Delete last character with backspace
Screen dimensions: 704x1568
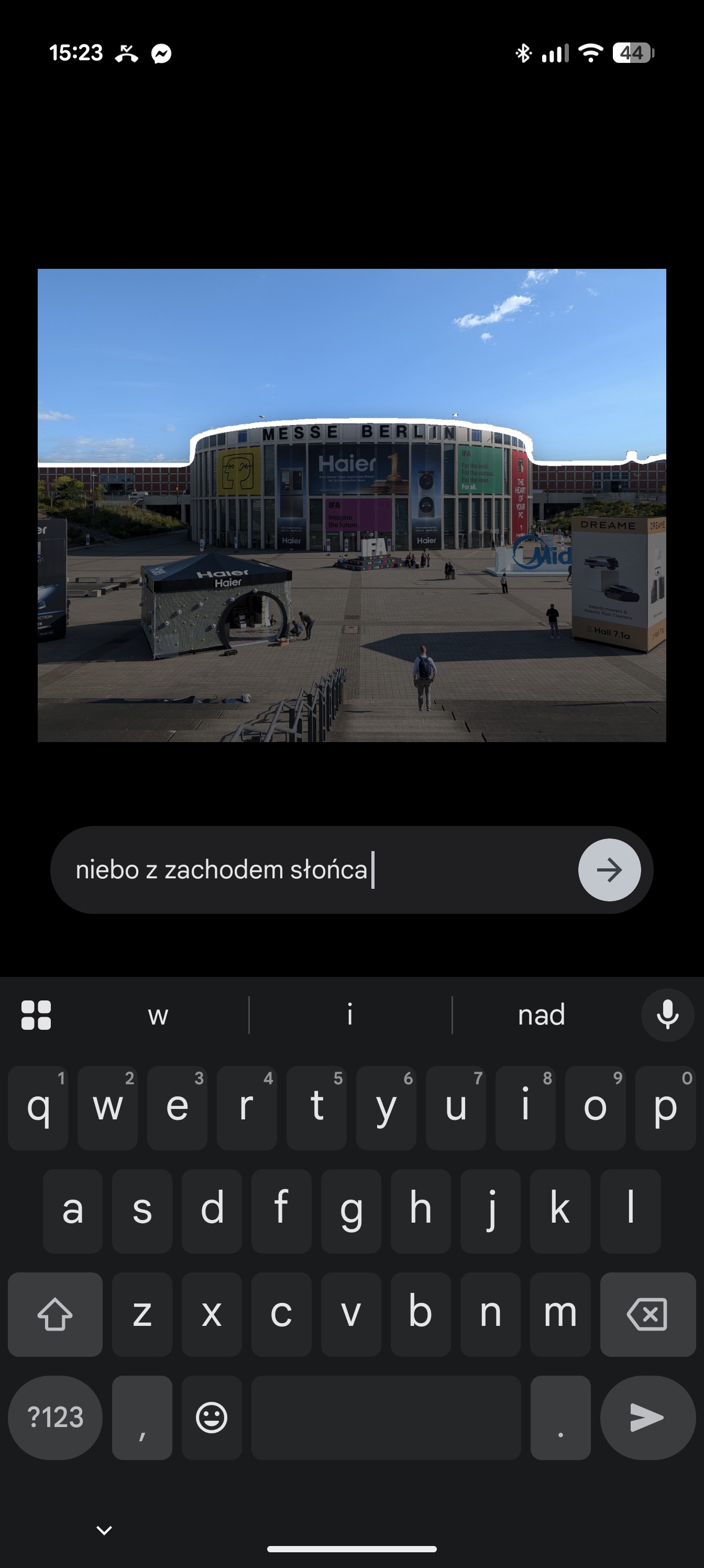click(x=647, y=1313)
